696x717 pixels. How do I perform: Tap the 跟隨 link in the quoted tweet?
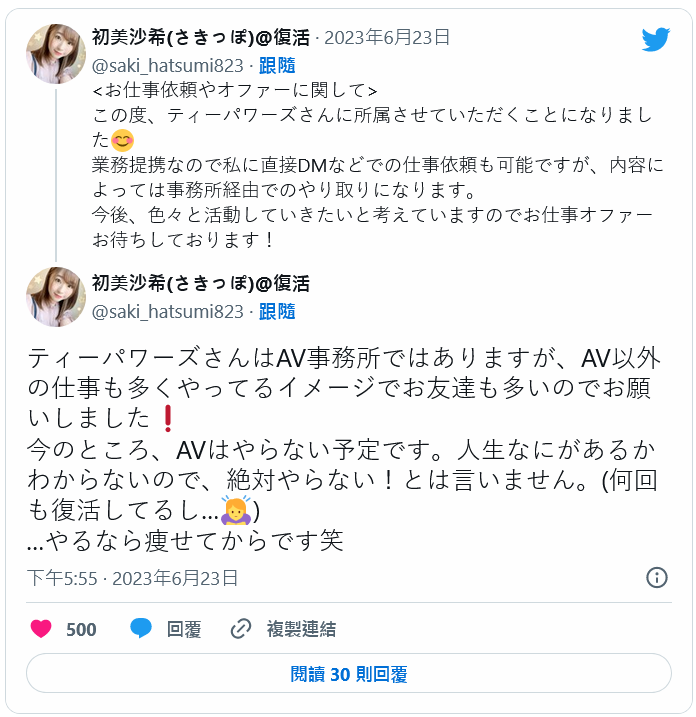pyautogui.click(x=277, y=65)
